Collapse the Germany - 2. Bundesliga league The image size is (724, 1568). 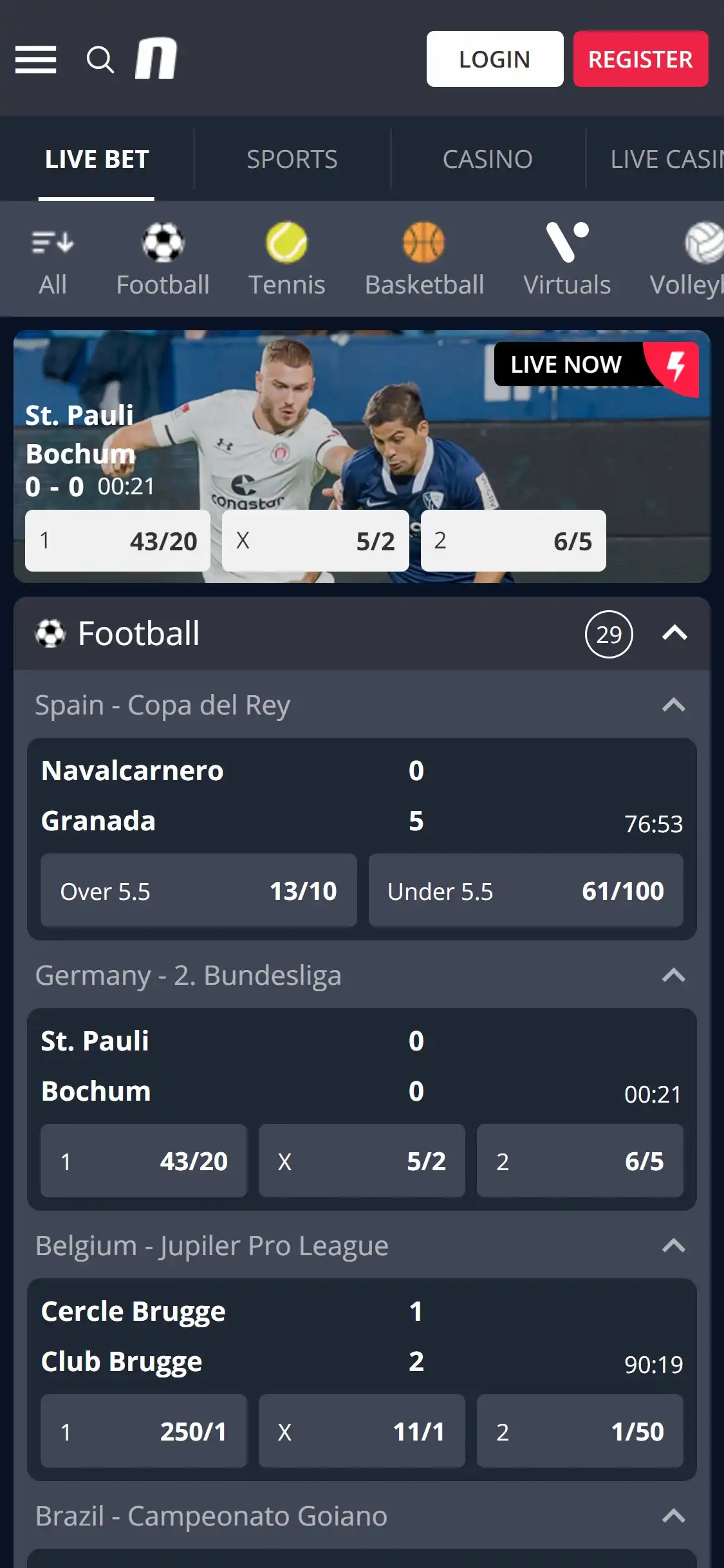click(x=673, y=975)
